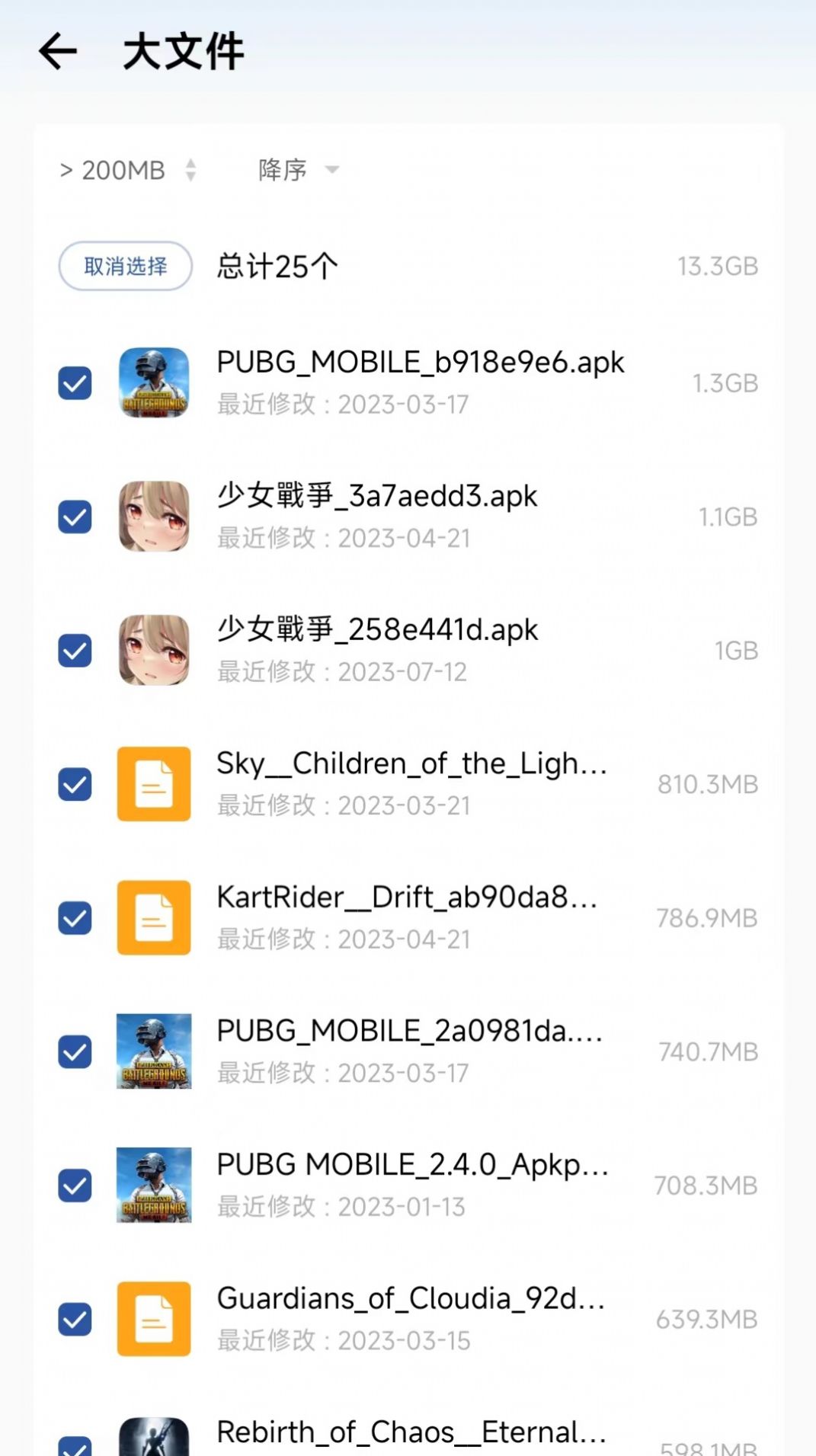Tap the PUBG_MOBILE_2a0981da app icon
Screen dimensions: 816x1456
[x=153, y=1051]
